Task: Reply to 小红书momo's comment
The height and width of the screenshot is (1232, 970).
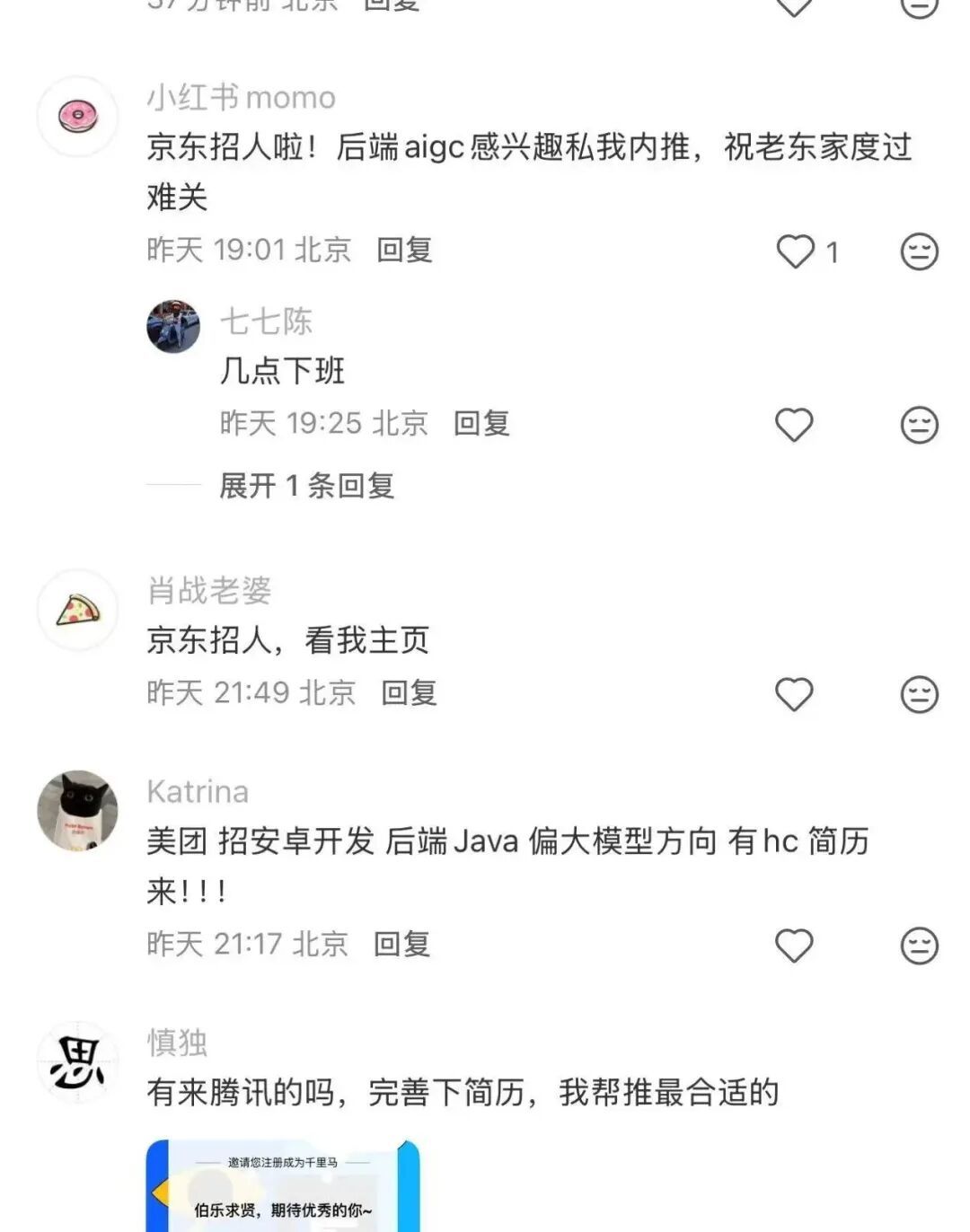Action: pyautogui.click(x=404, y=250)
